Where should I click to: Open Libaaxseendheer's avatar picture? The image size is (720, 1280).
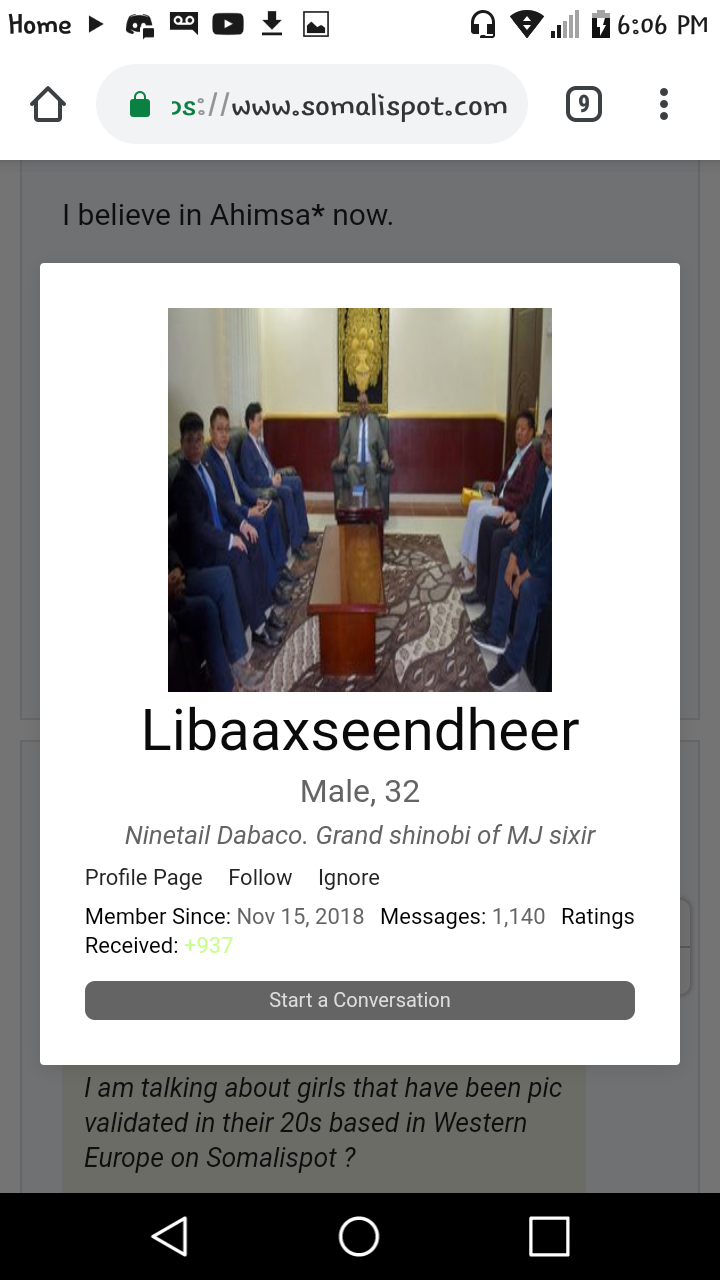pos(360,500)
